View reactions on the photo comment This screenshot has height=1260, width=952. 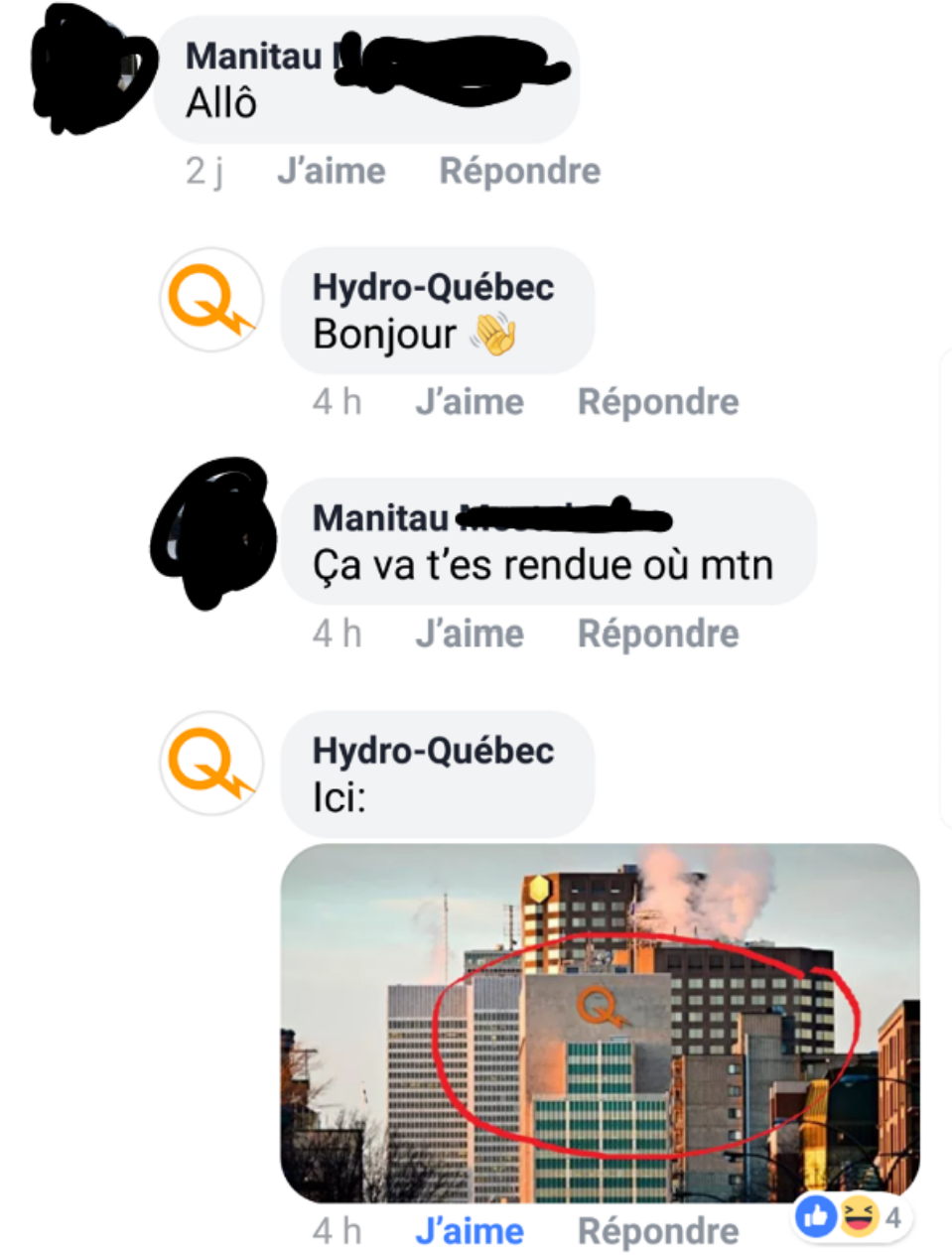852,1216
